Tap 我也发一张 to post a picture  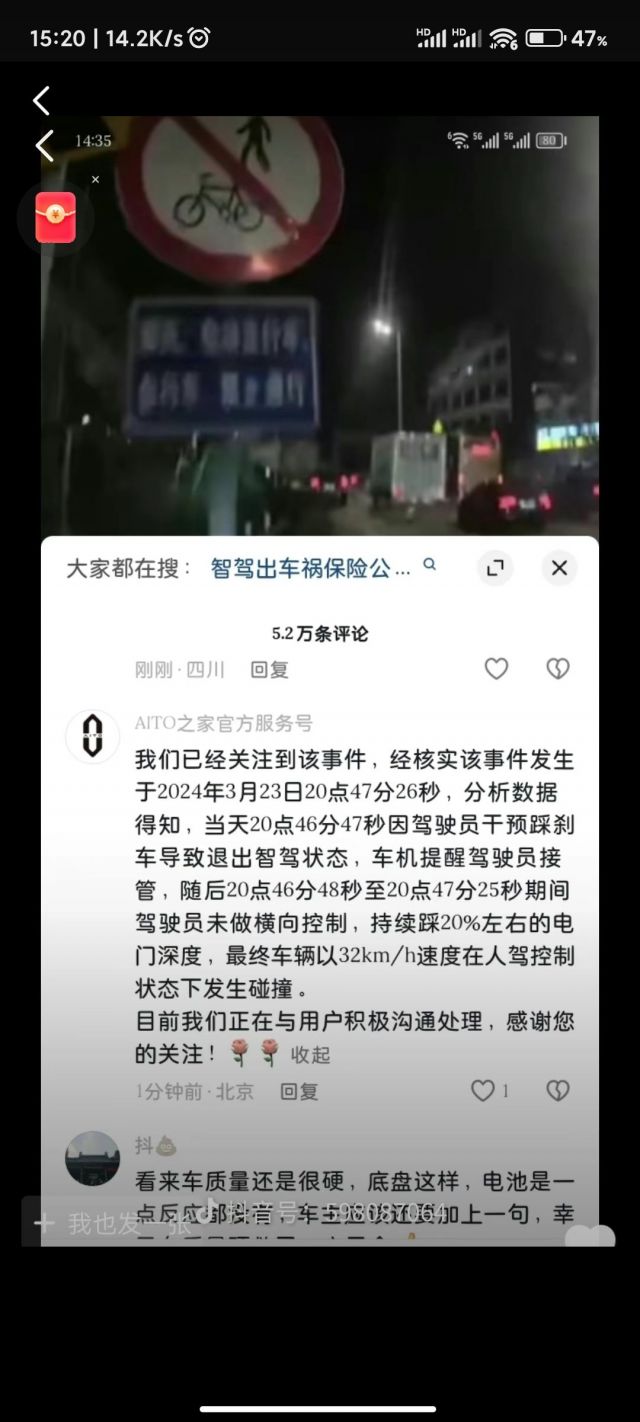click(110, 1223)
